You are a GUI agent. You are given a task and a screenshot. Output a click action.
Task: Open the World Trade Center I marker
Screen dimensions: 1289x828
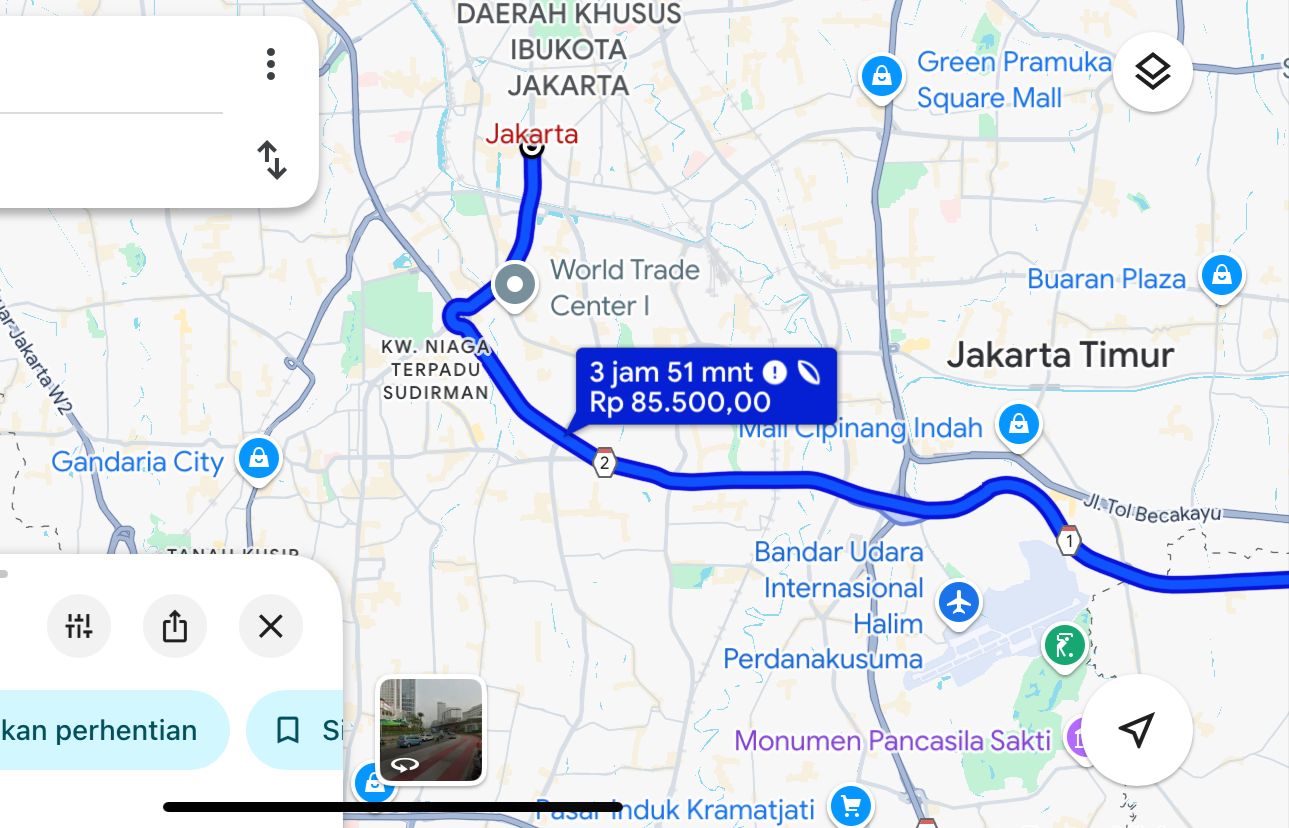click(515, 286)
